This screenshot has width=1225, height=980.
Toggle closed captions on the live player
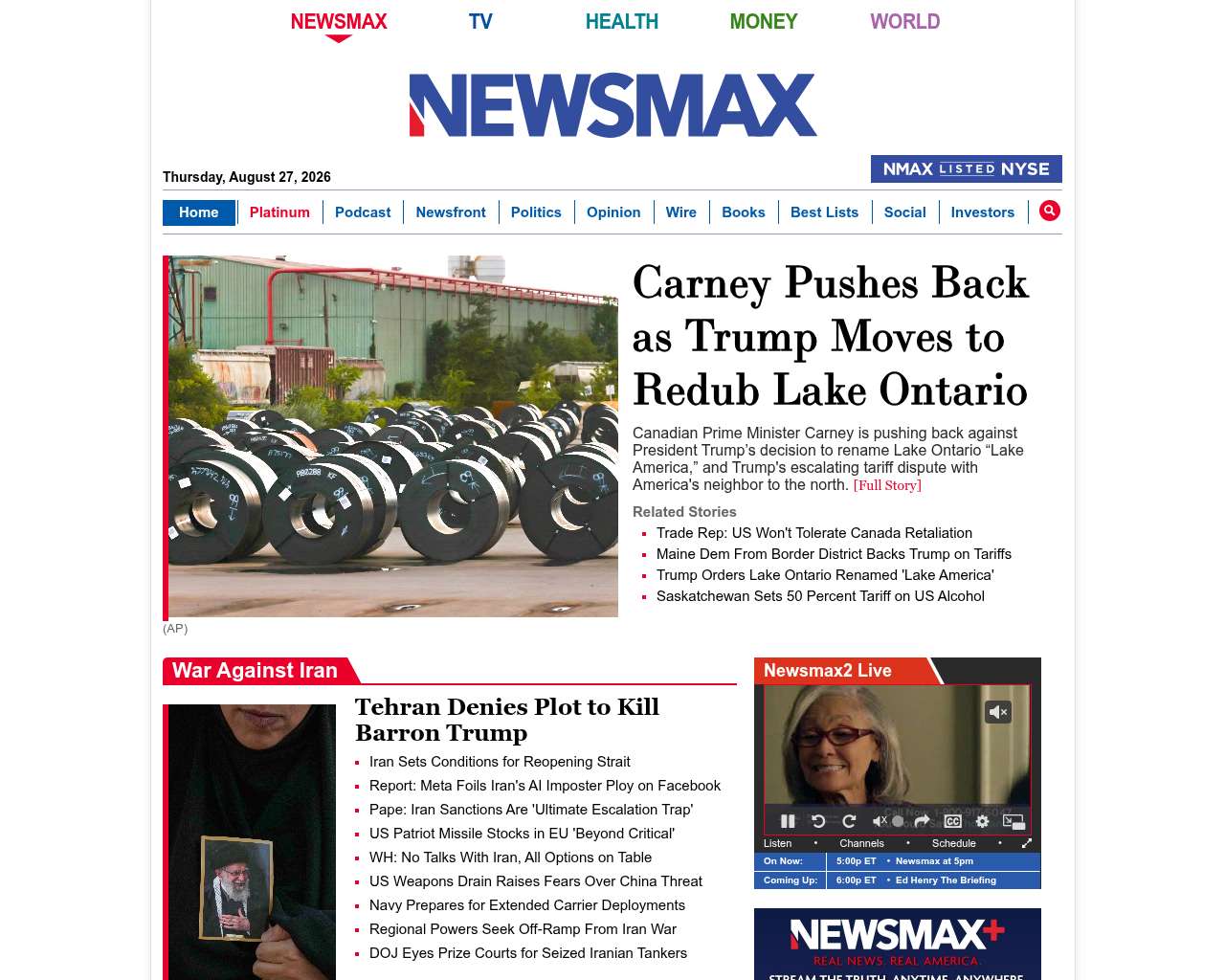952,821
